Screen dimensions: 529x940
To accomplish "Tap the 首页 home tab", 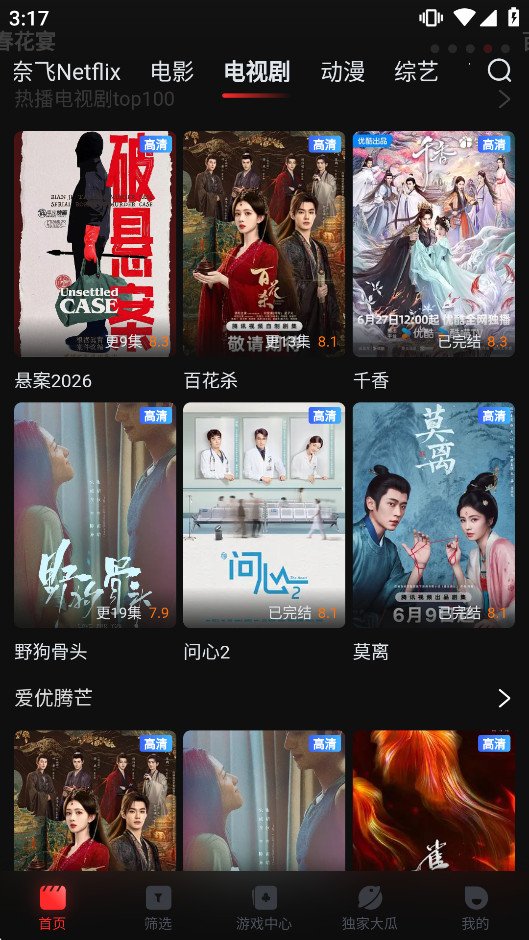I will coord(53,908).
